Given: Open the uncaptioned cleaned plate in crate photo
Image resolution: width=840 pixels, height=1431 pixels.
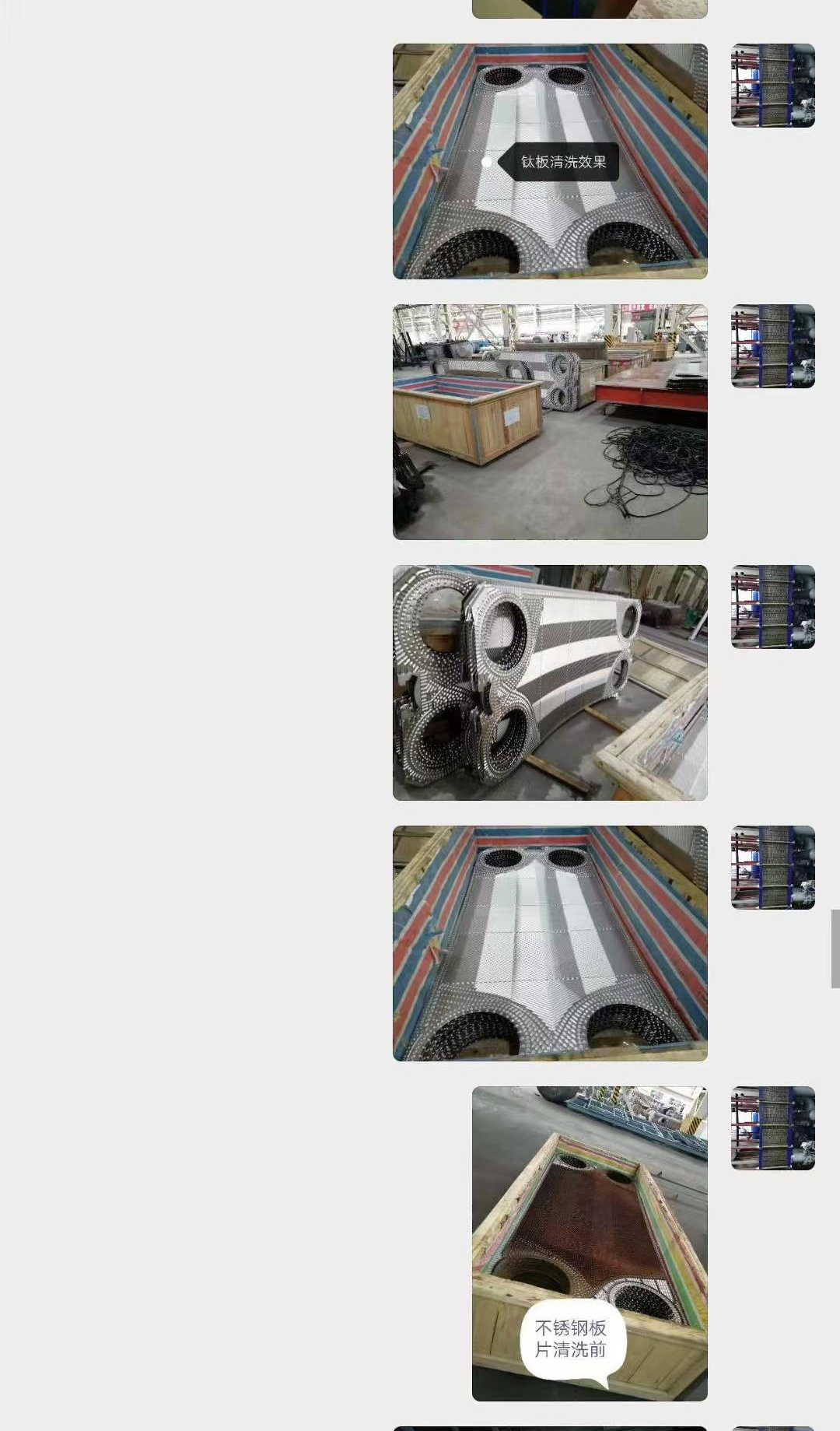Looking at the screenshot, I should [x=550, y=943].
